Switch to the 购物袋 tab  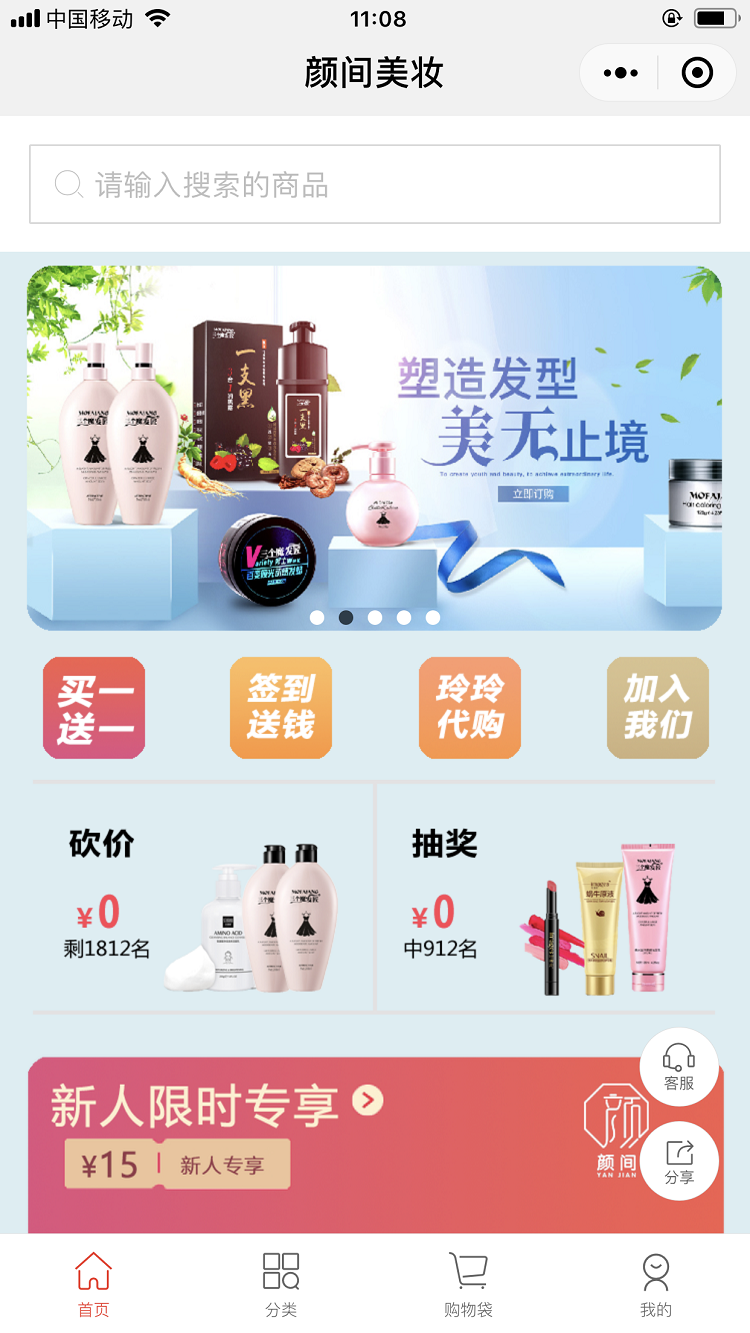(x=468, y=1285)
